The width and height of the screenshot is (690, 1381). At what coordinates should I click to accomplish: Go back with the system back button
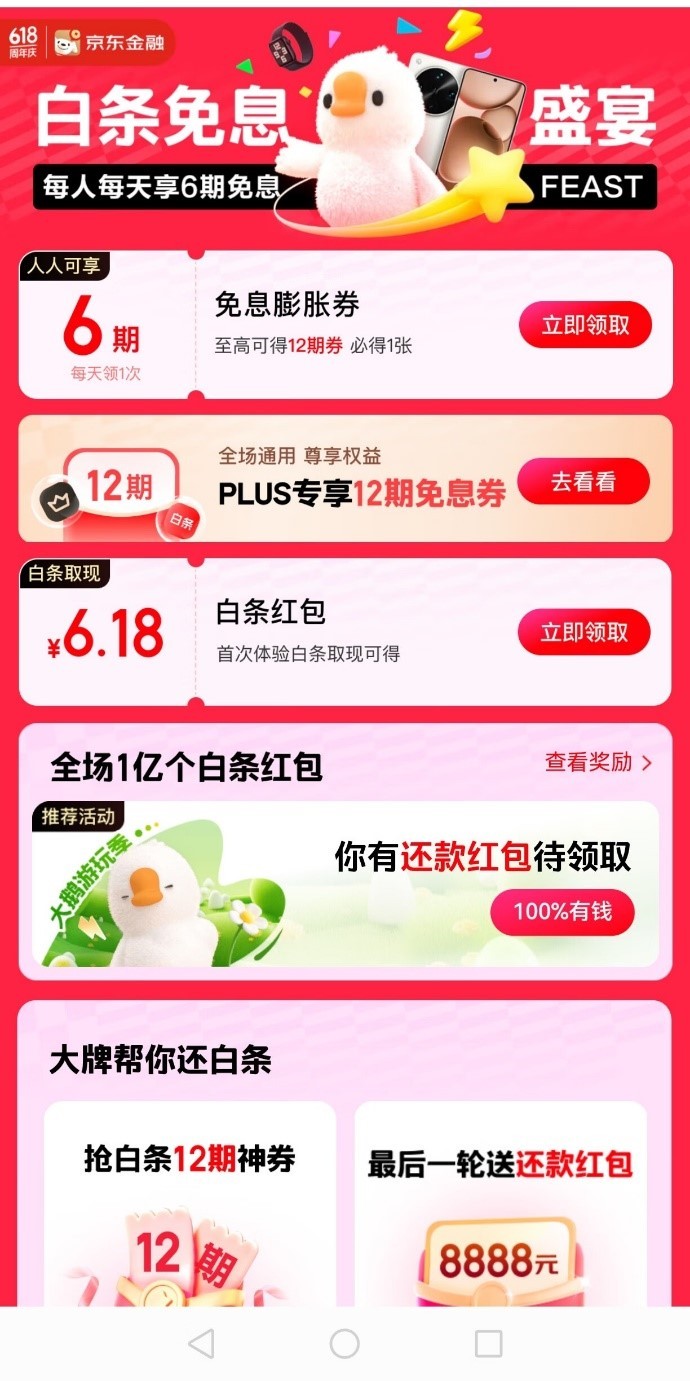point(201,1343)
